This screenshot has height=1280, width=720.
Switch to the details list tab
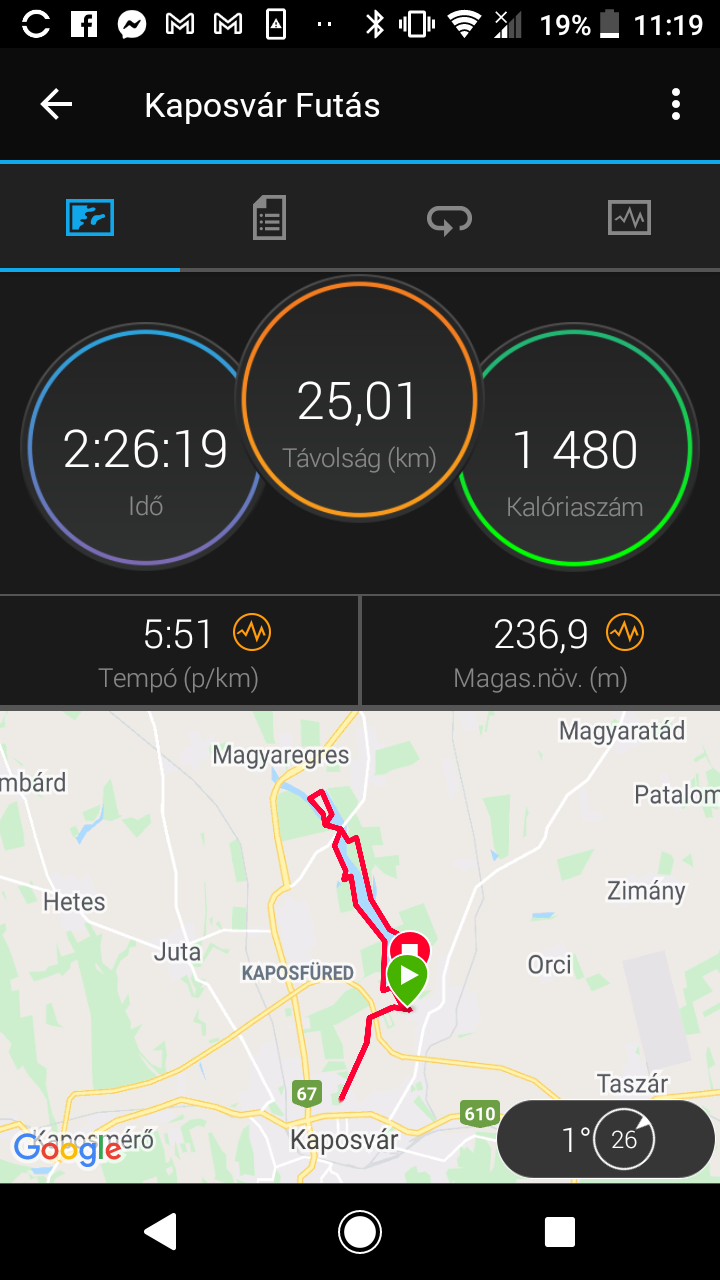coord(269,218)
